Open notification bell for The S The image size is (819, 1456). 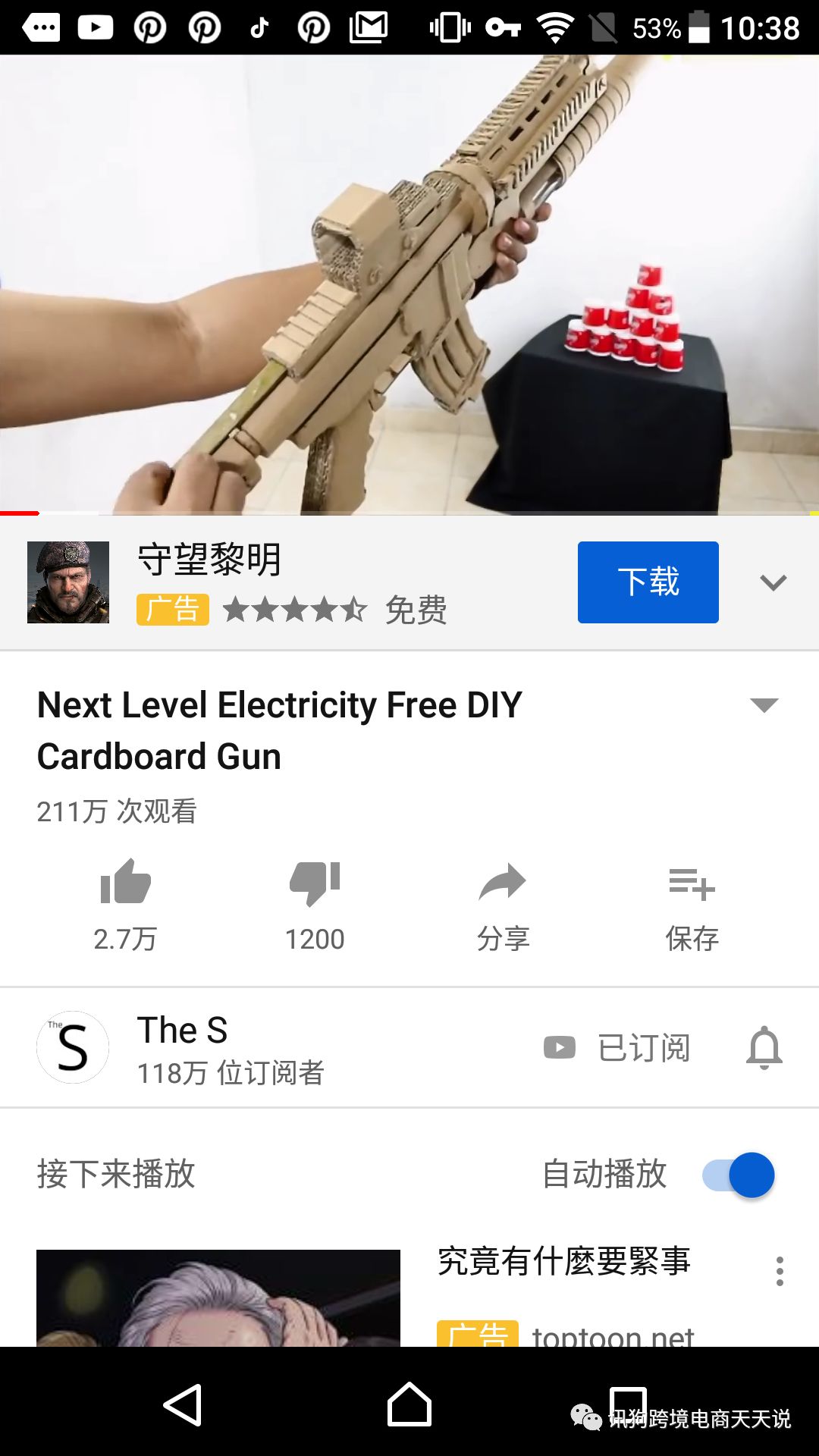[764, 1048]
